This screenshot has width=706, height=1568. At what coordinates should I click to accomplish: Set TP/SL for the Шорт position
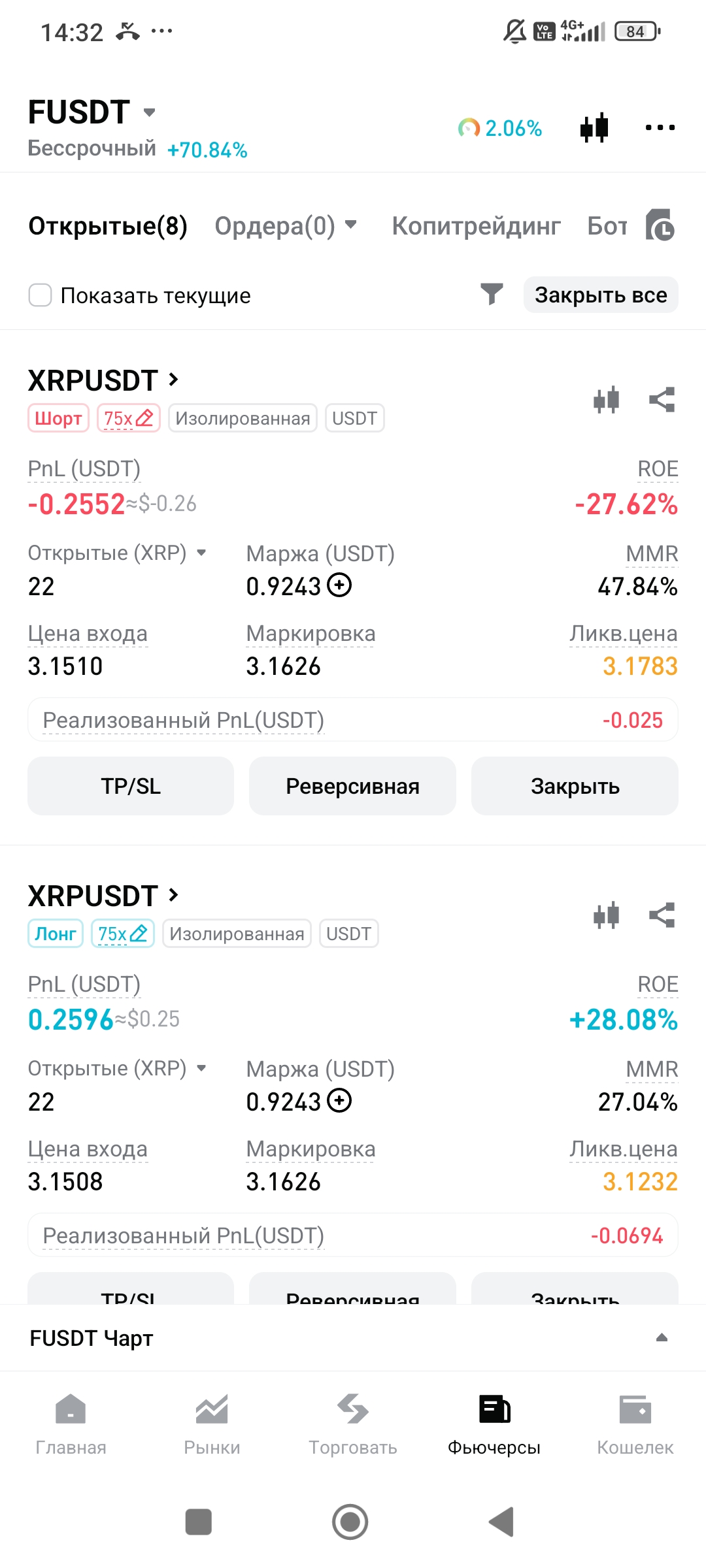tap(131, 786)
